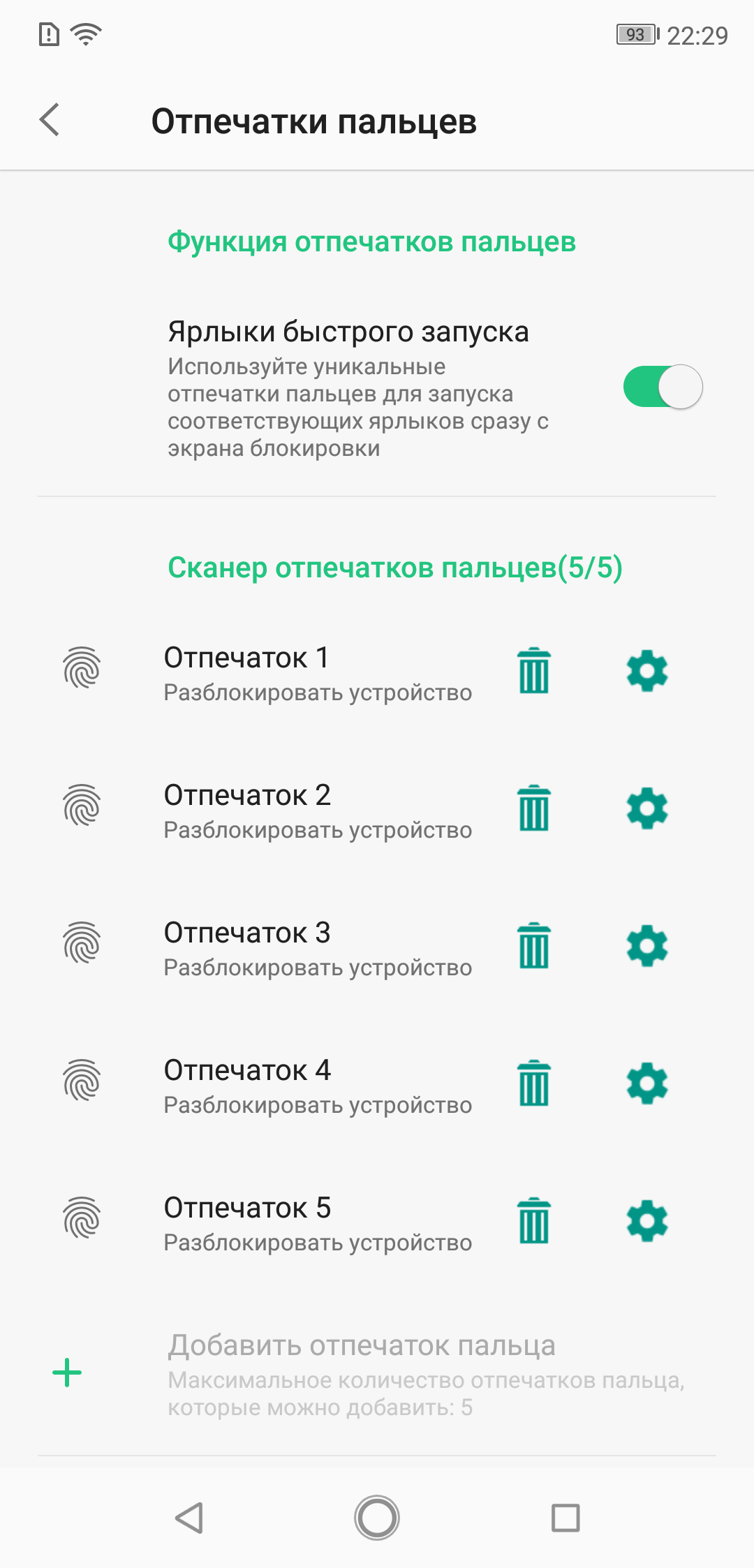Viewport: 754px width, 1568px height.
Task: Open settings gear for Отпечаток 1
Action: (647, 671)
